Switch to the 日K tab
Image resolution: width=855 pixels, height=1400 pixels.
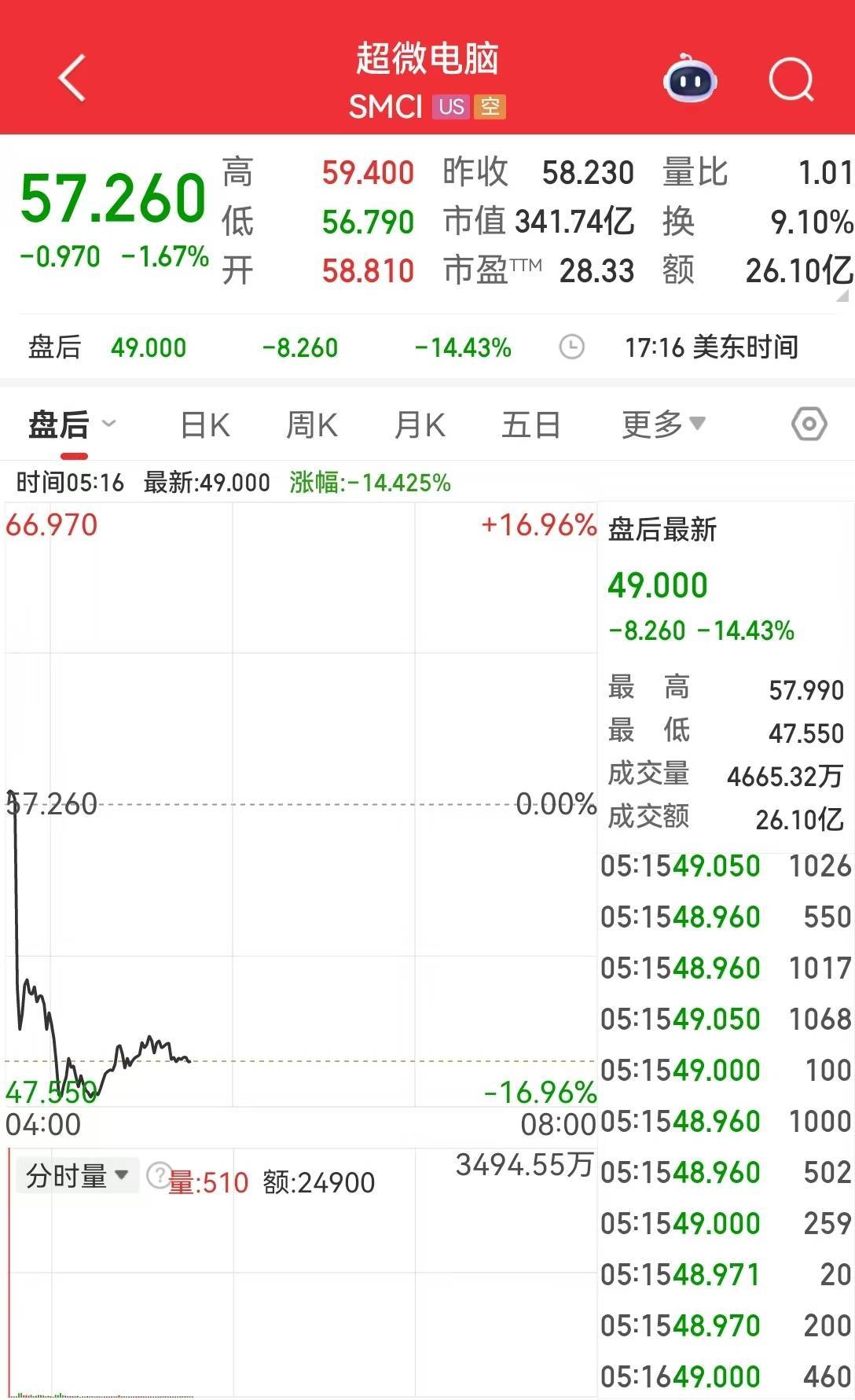(x=204, y=423)
